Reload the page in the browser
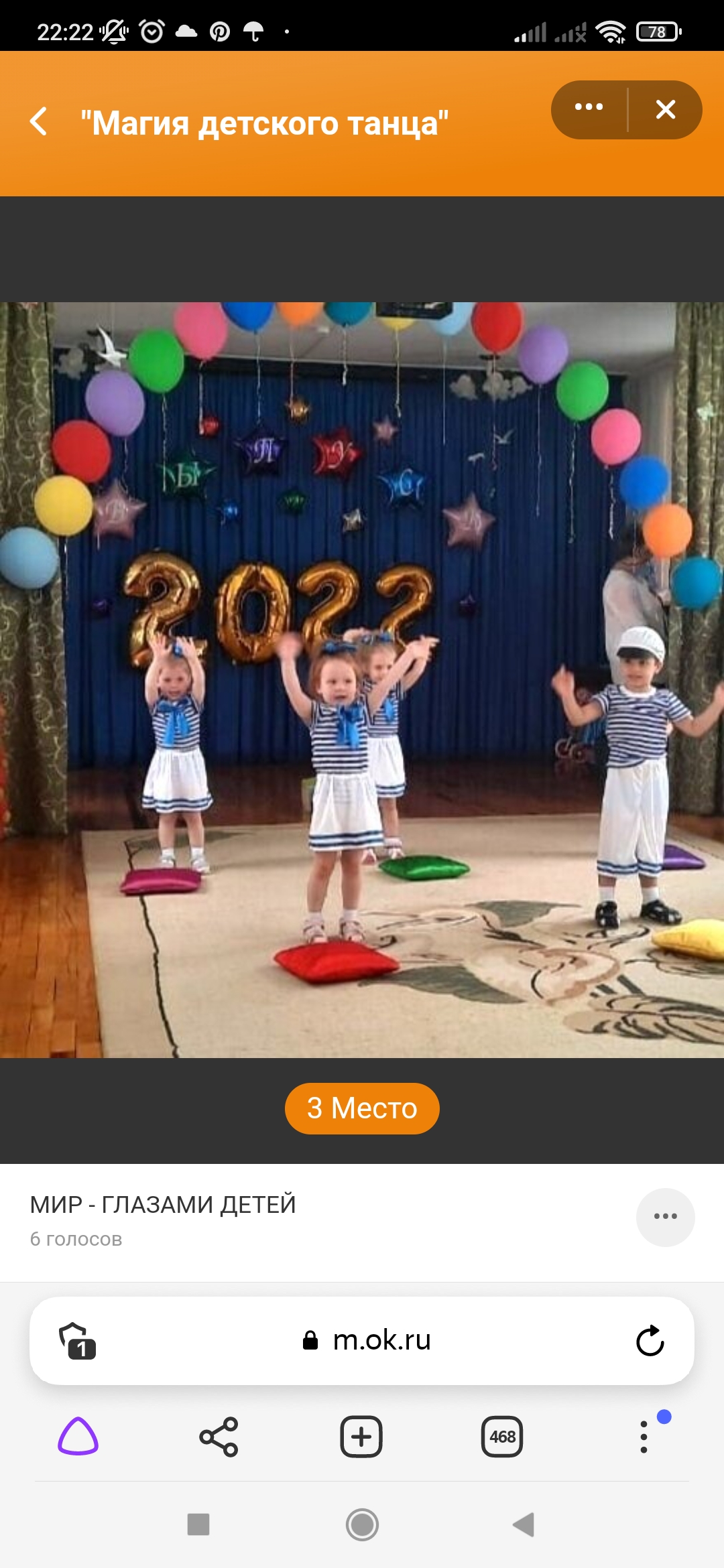Image resolution: width=724 pixels, height=1568 pixels. point(650,1341)
